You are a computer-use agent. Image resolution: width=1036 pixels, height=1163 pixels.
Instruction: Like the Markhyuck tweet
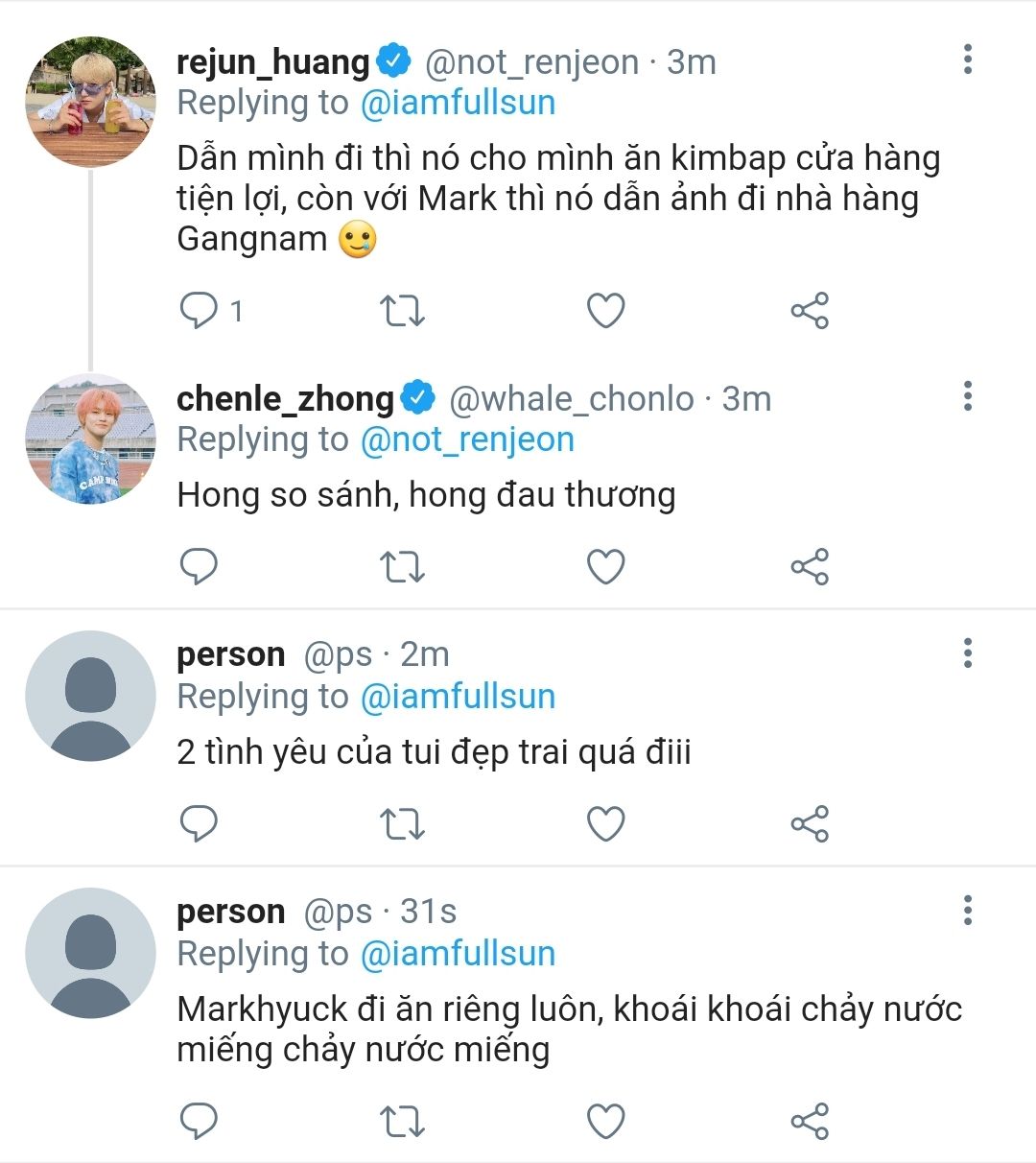605,1120
